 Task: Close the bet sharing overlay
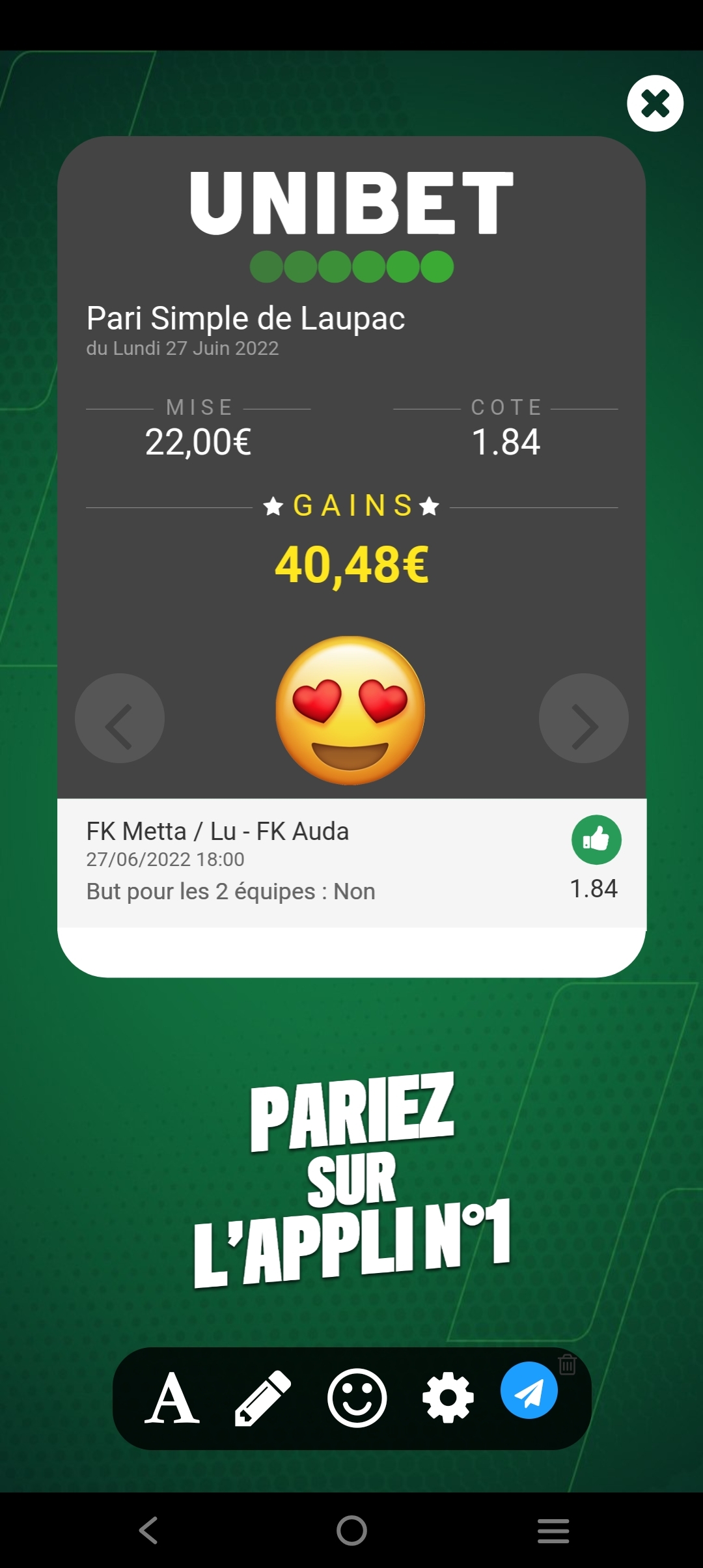[x=655, y=104]
